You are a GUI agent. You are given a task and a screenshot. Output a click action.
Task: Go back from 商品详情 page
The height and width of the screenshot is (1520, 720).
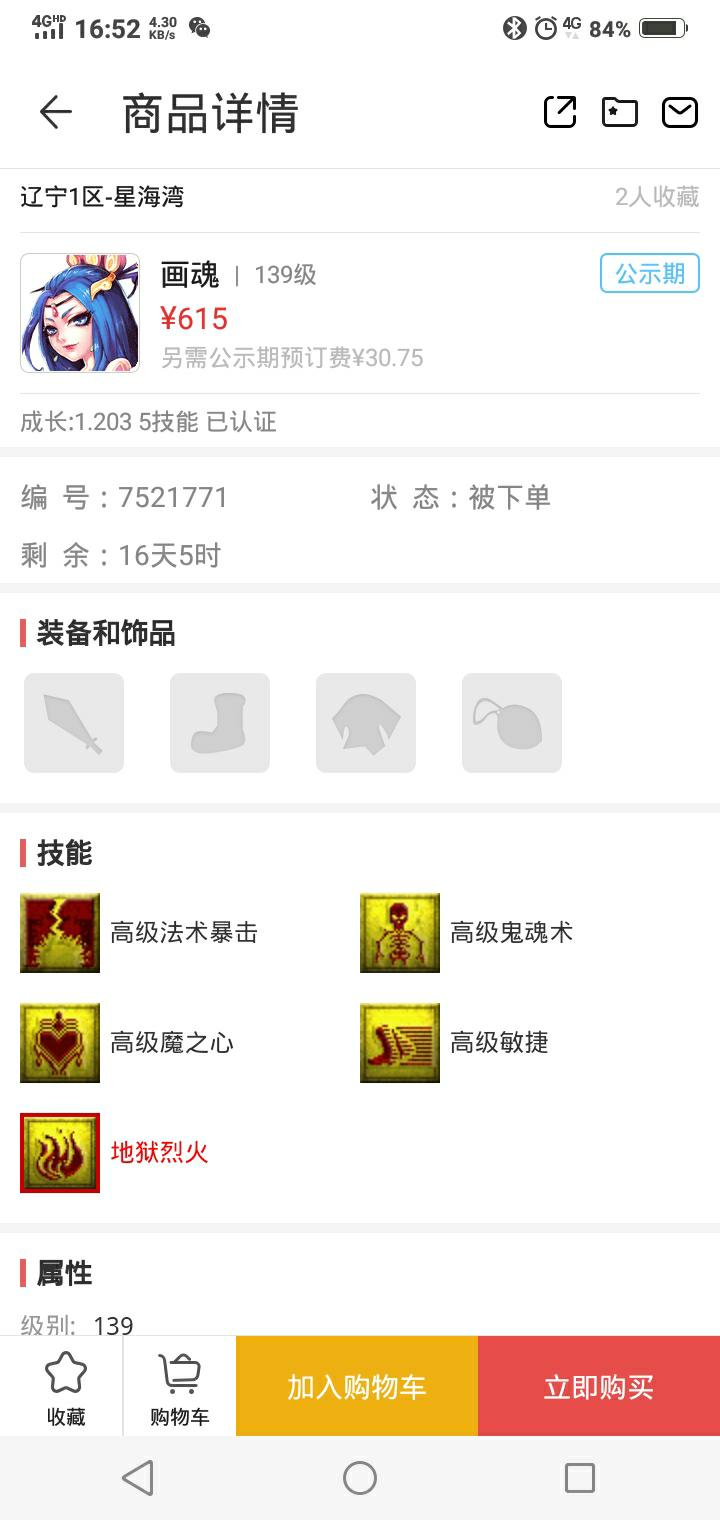click(56, 113)
